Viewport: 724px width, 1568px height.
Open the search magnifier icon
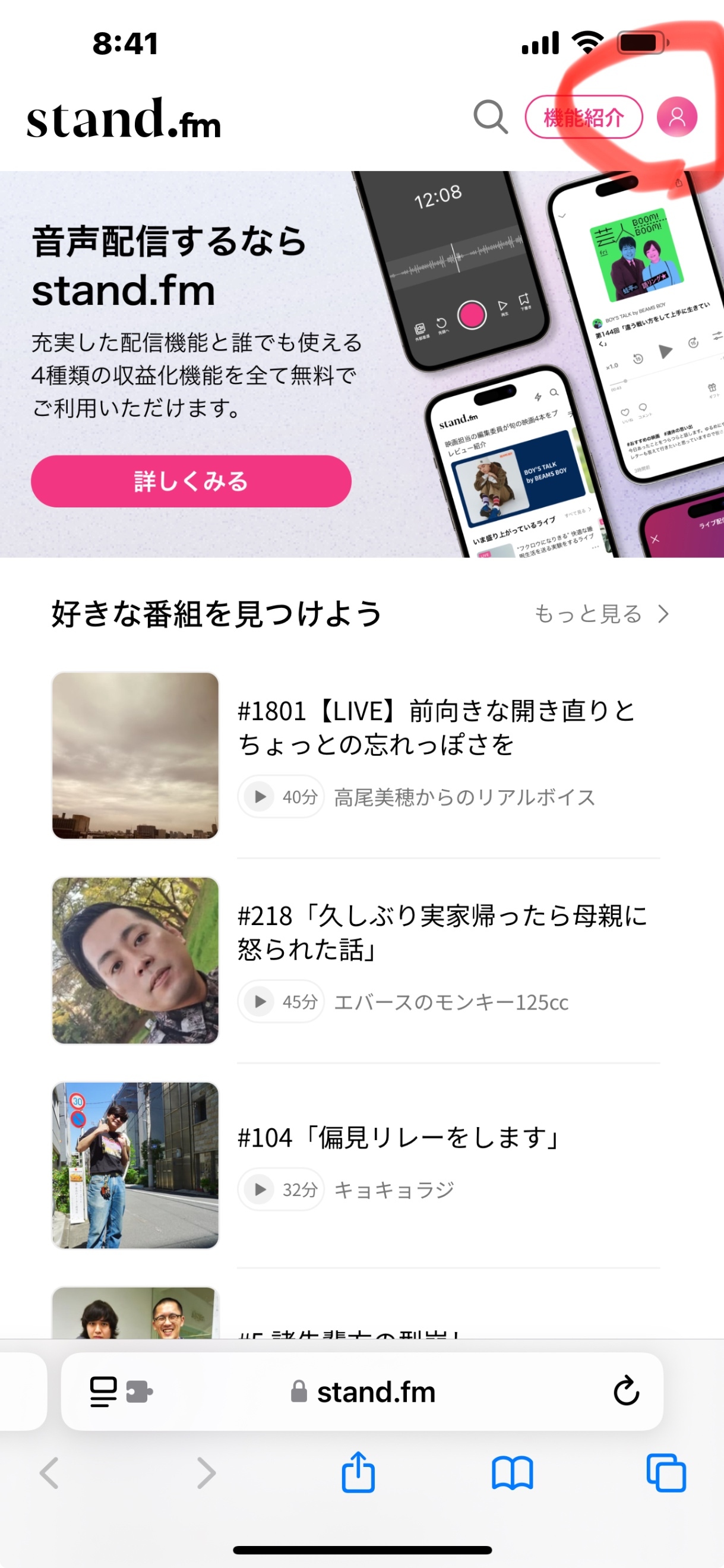[x=491, y=117]
